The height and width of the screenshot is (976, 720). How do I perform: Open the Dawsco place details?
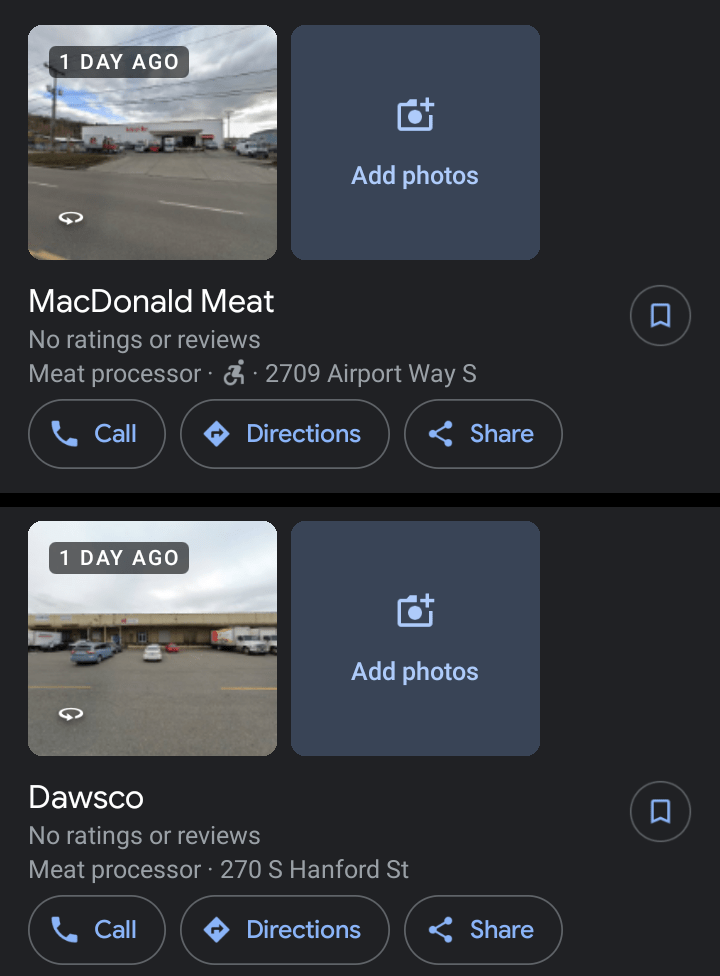[x=86, y=798]
